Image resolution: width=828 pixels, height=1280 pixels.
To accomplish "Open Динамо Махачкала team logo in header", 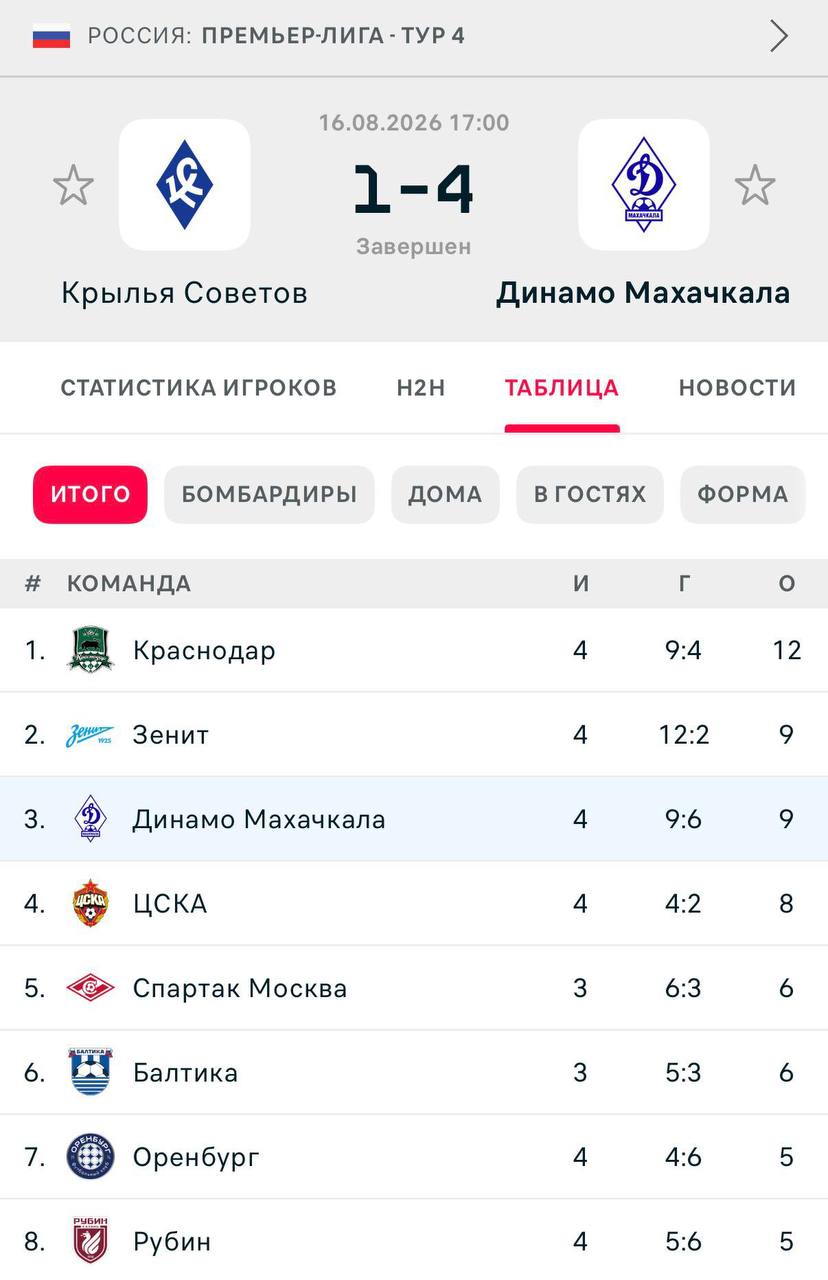I will pos(644,184).
